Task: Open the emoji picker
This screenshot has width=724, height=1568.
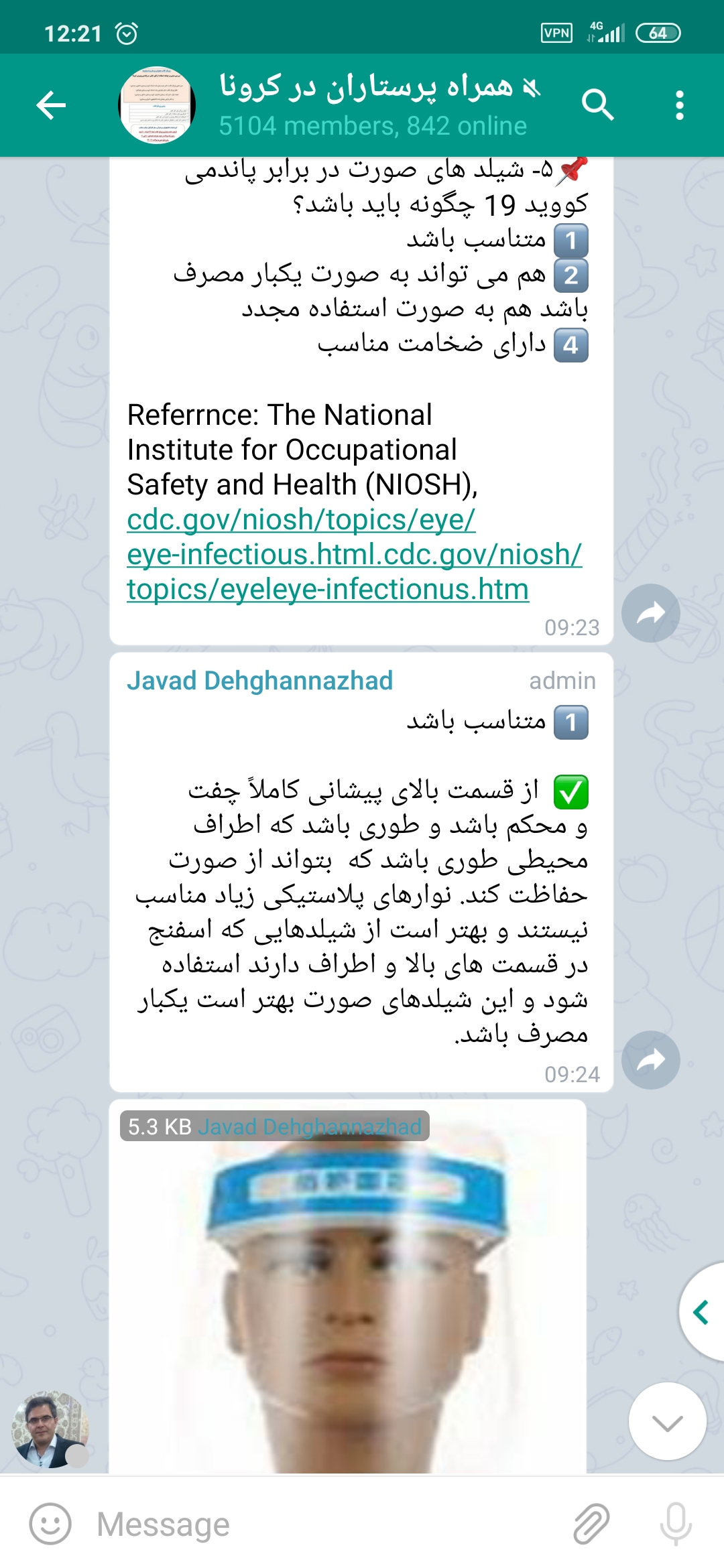Action: pos(50,1524)
